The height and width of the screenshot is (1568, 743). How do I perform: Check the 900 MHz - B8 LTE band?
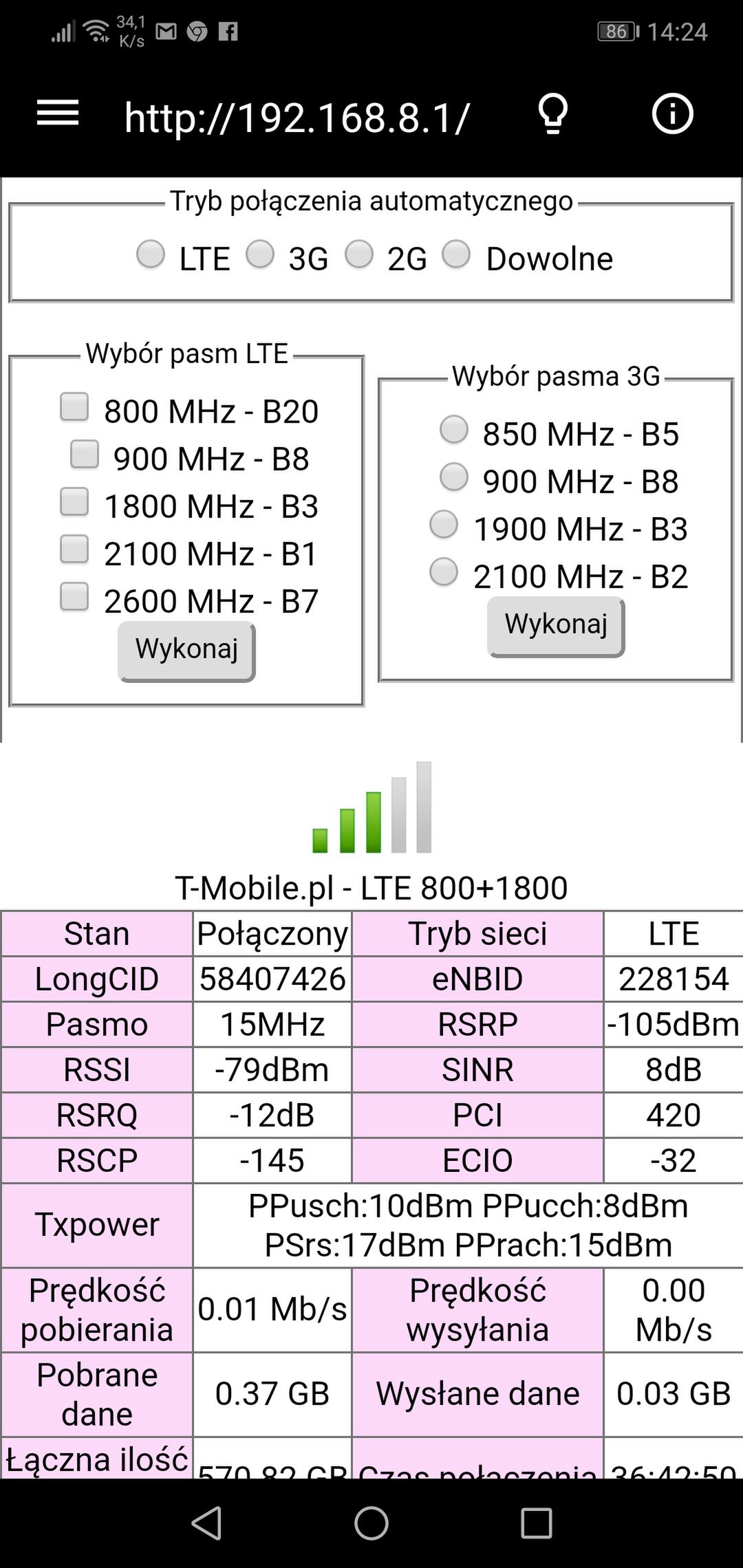coord(85,454)
